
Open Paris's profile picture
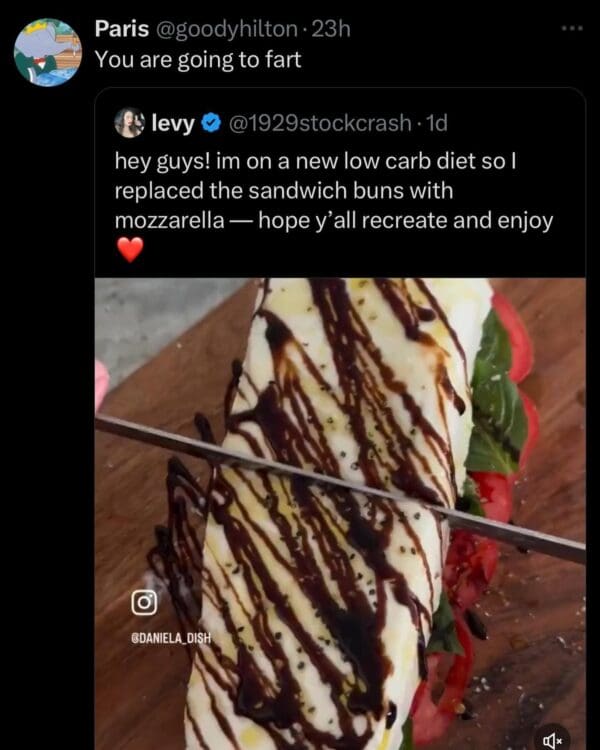[47, 52]
